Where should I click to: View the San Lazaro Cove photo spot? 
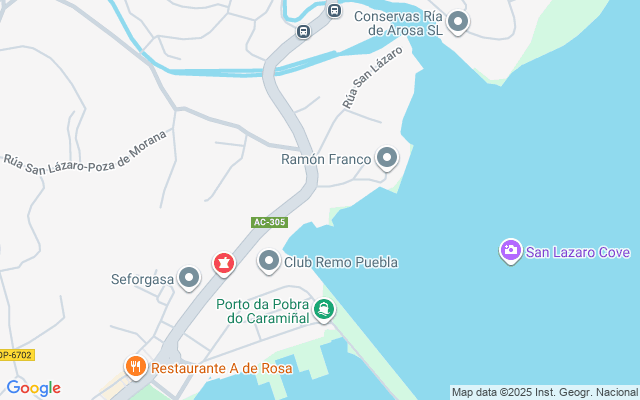point(511,251)
